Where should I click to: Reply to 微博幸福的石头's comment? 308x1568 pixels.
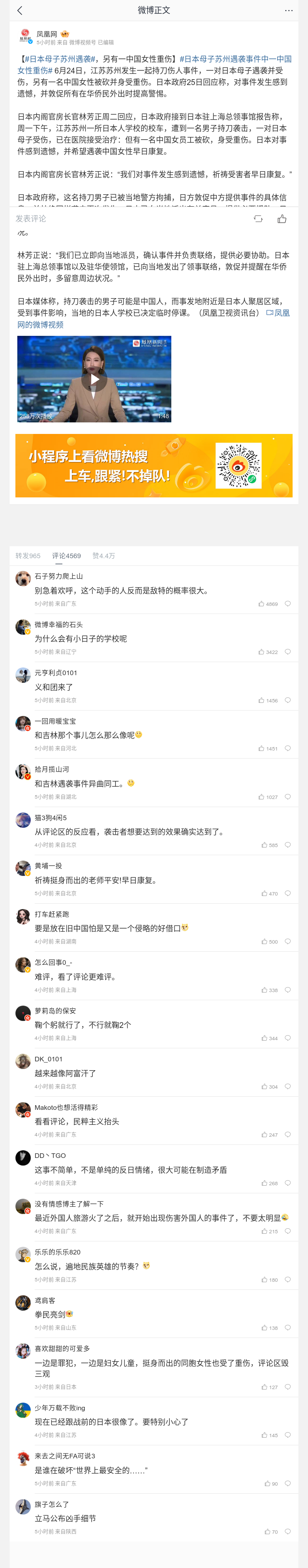click(288, 652)
